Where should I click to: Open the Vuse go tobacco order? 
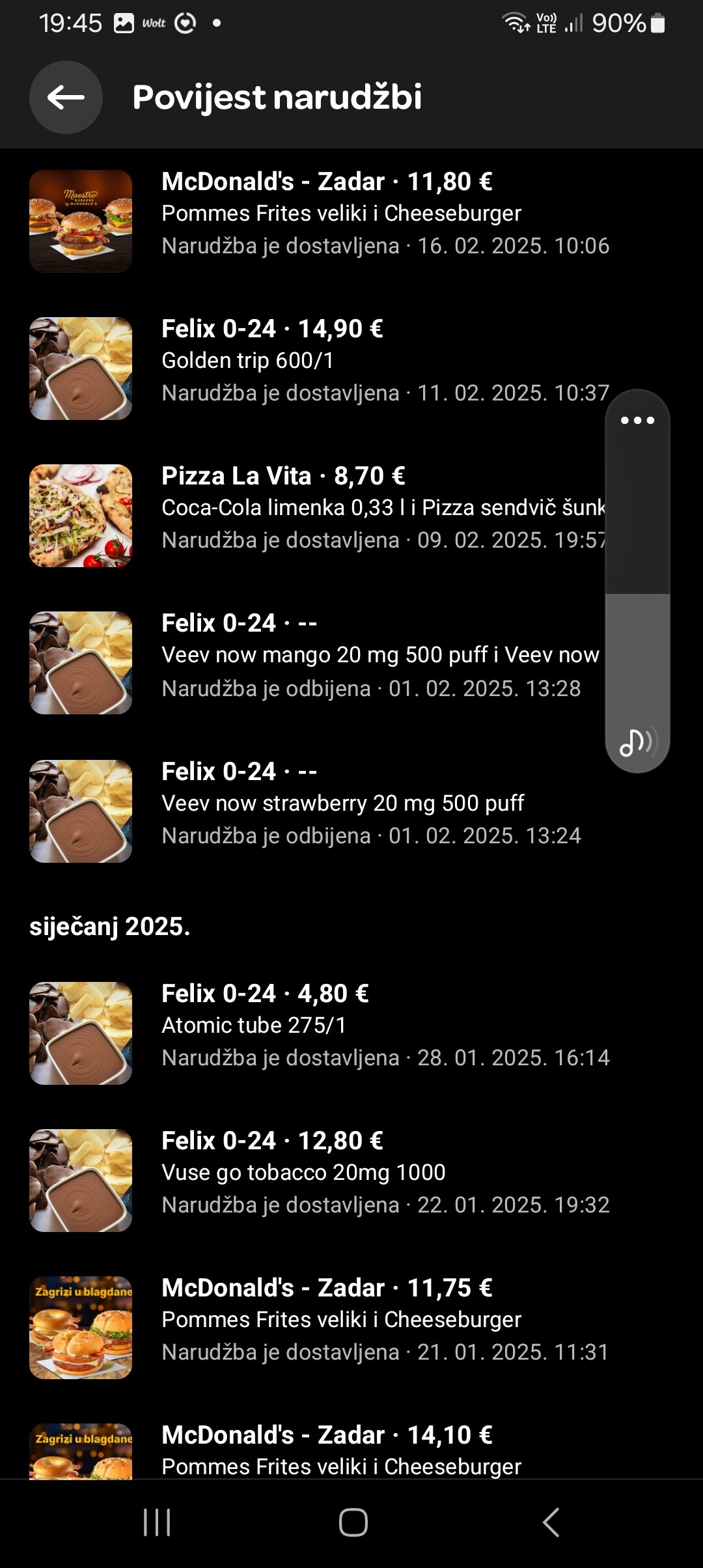[351, 1181]
